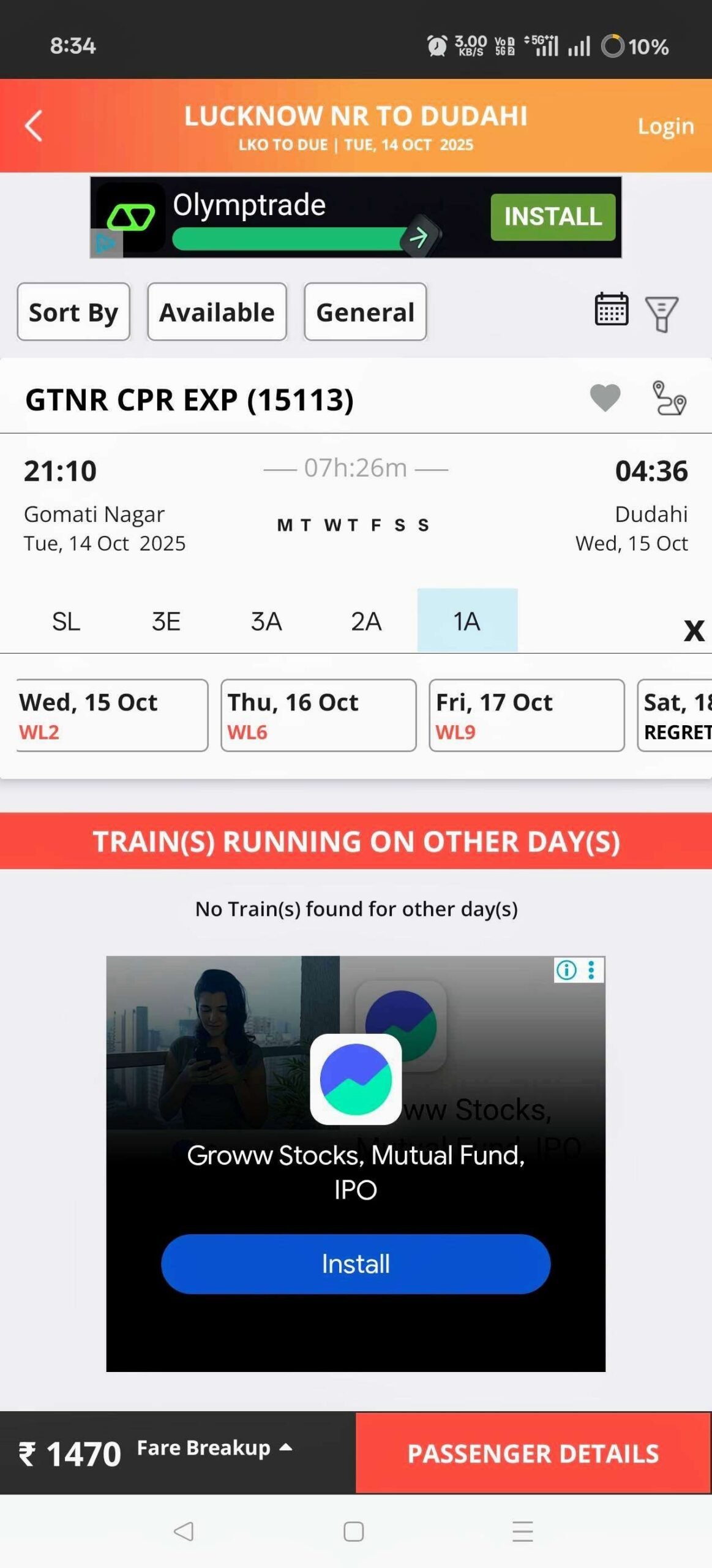
Task: Close the availability panel with X
Action: pos(694,630)
